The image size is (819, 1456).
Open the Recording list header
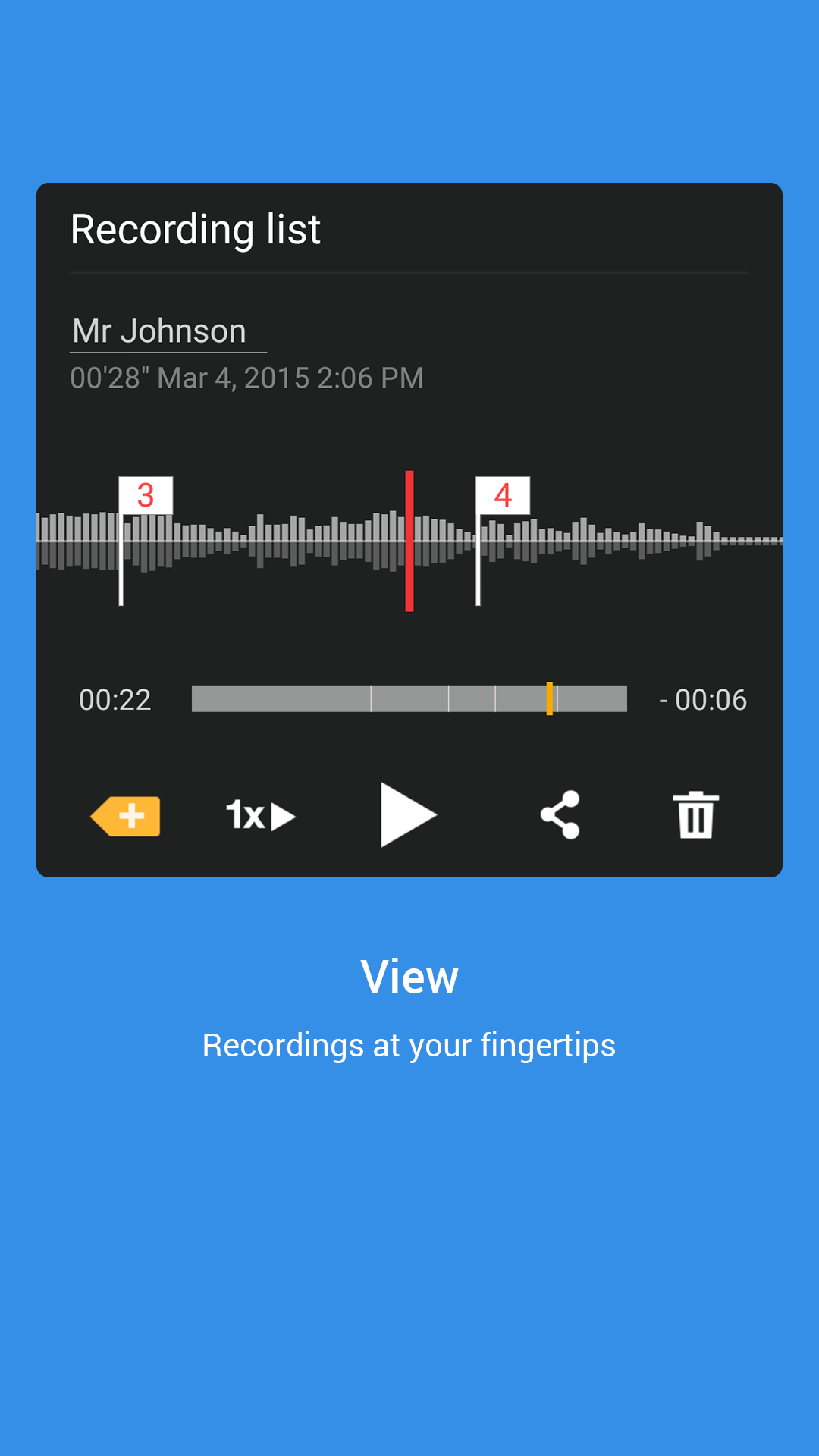click(195, 229)
